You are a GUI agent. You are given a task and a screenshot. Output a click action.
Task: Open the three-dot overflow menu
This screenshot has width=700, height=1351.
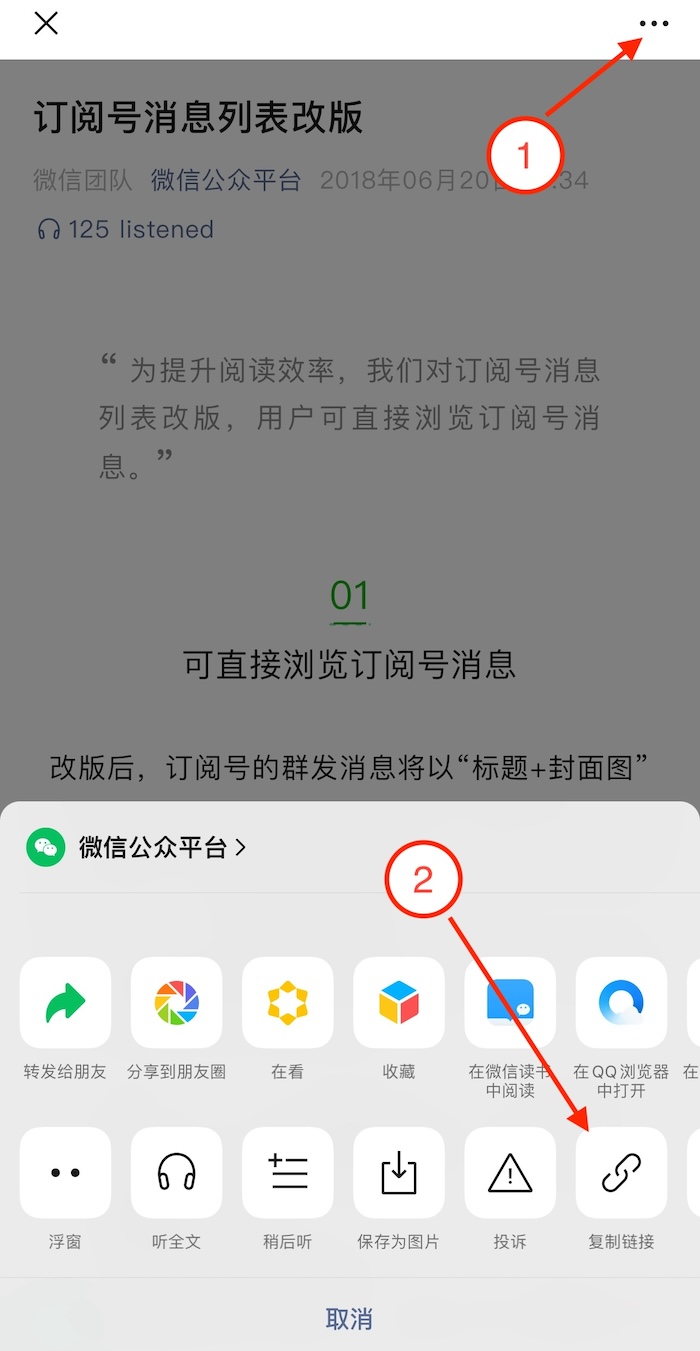(653, 24)
